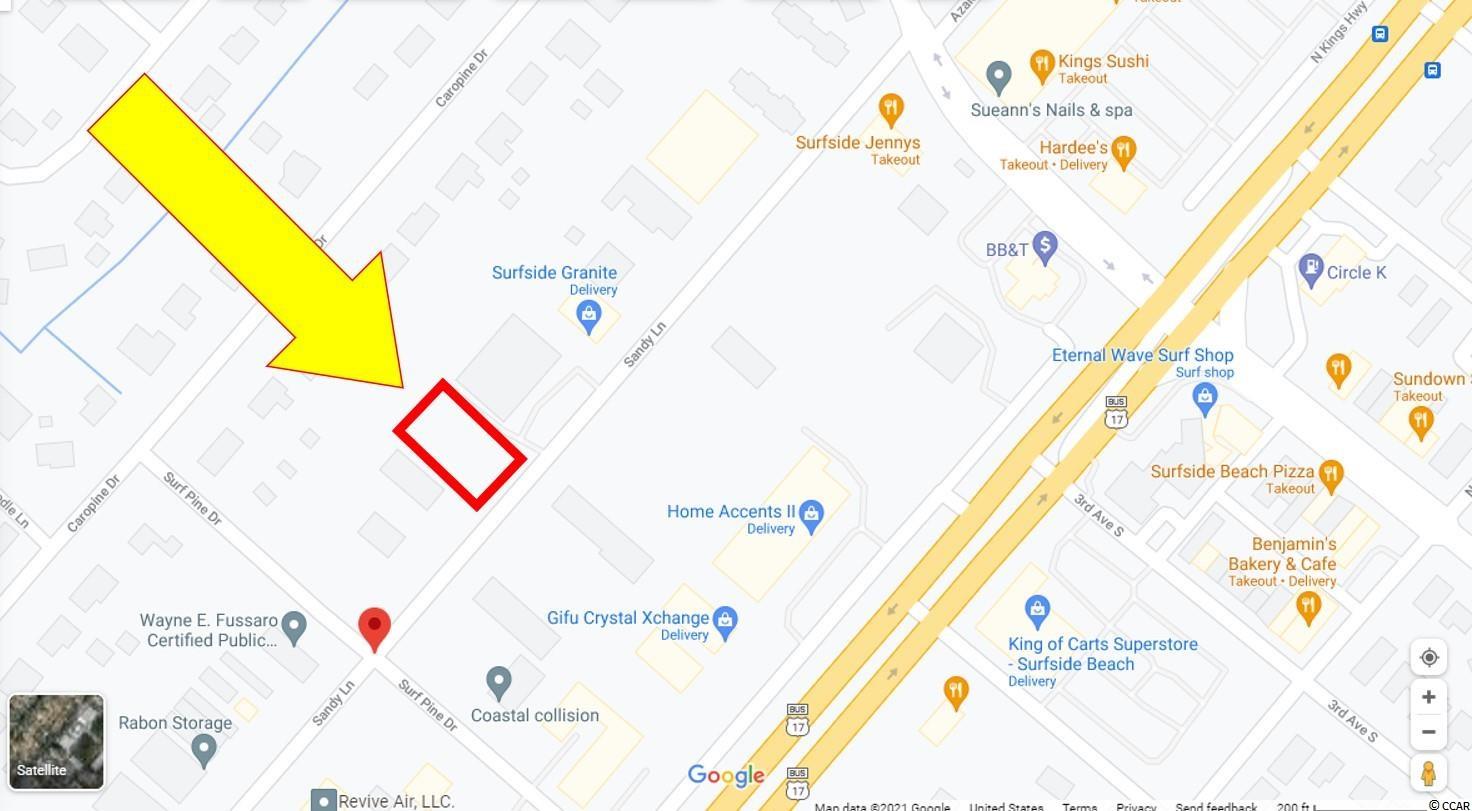Select Home Accents II marker
This screenshot has height=811, width=1472.
click(x=811, y=516)
